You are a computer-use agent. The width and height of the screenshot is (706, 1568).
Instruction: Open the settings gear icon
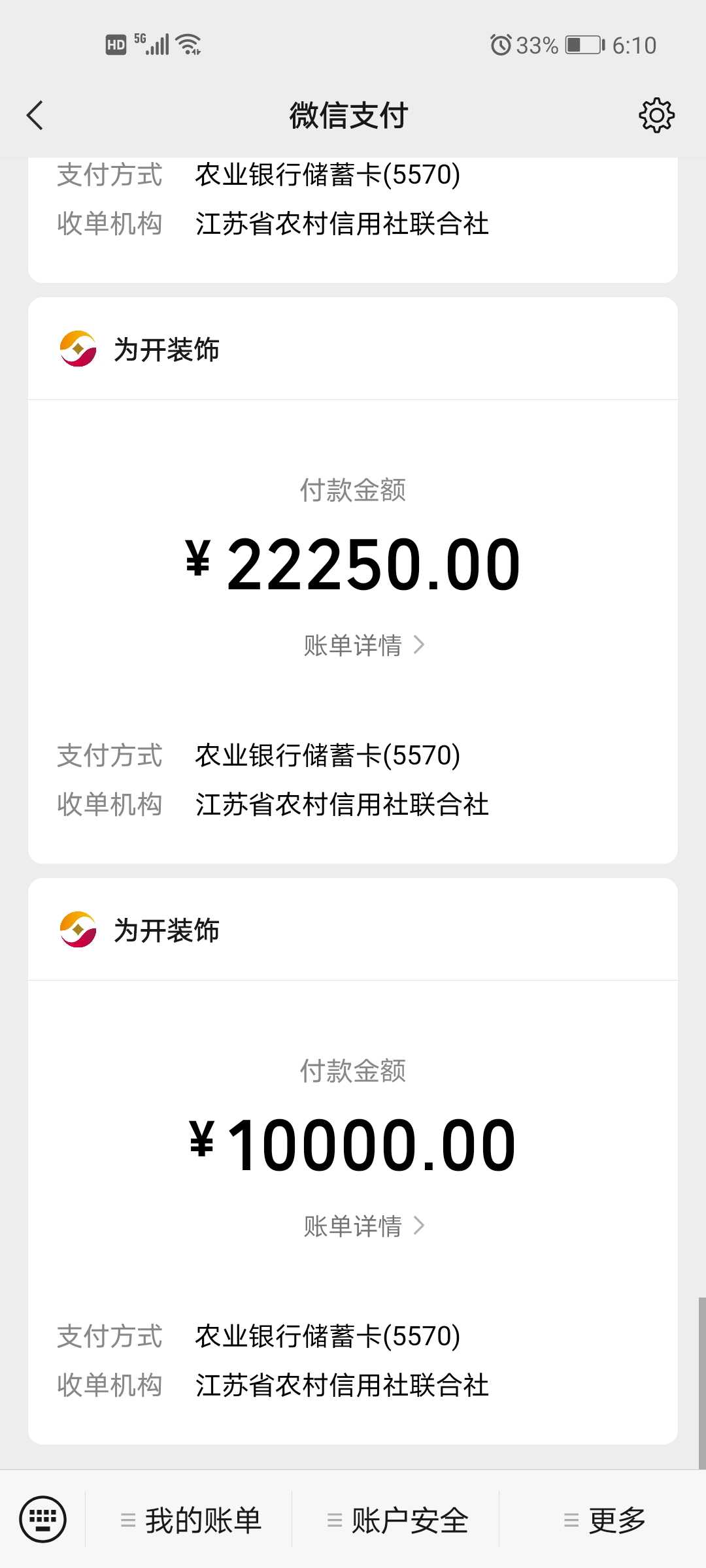pos(656,116)
